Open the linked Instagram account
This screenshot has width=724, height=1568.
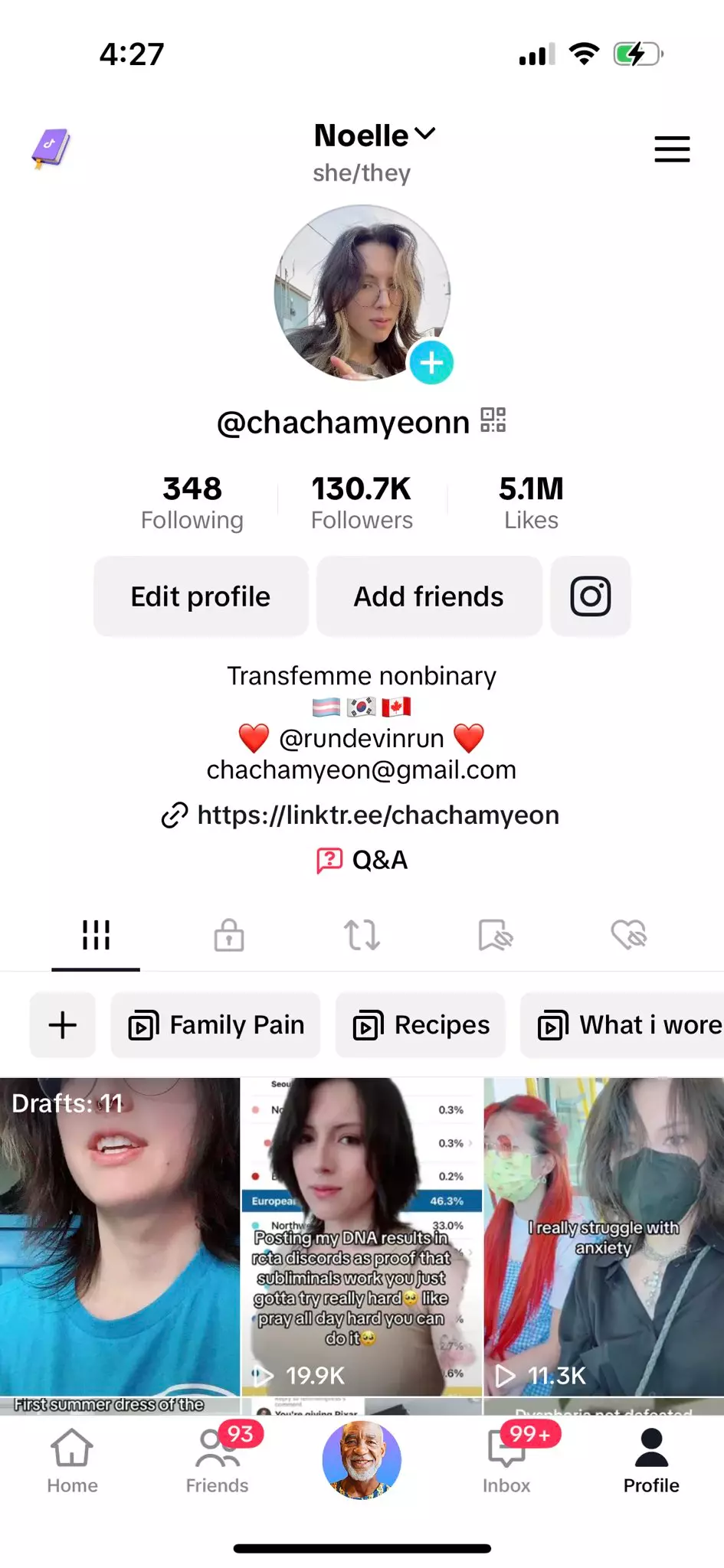click(590, 596)
